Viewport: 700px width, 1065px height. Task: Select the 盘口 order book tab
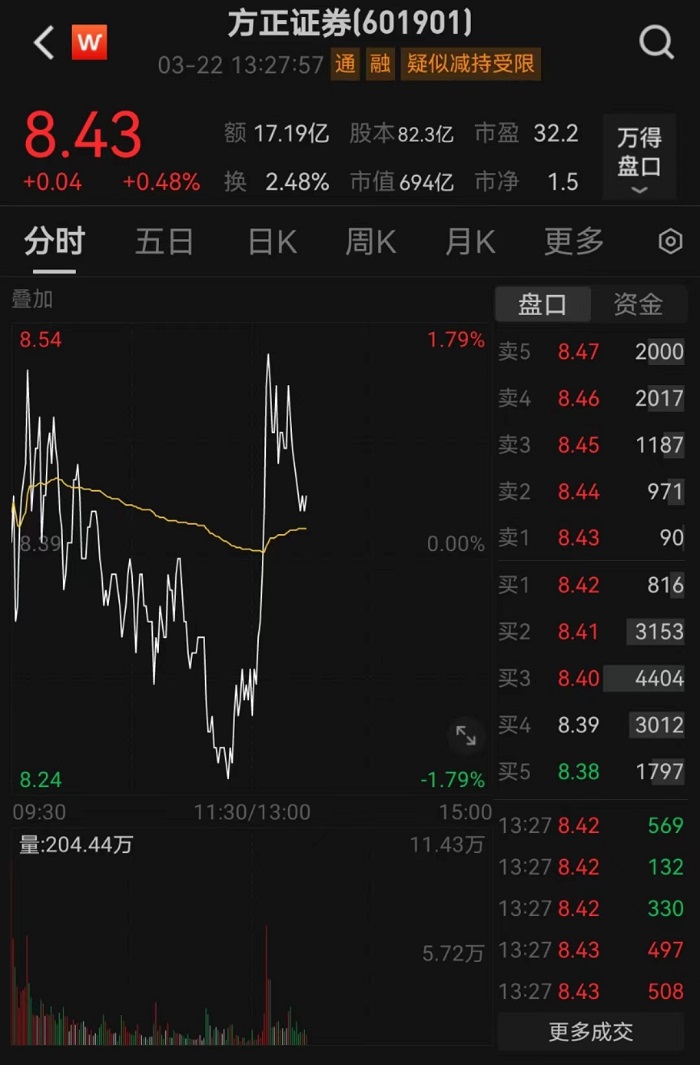[542, 304]
